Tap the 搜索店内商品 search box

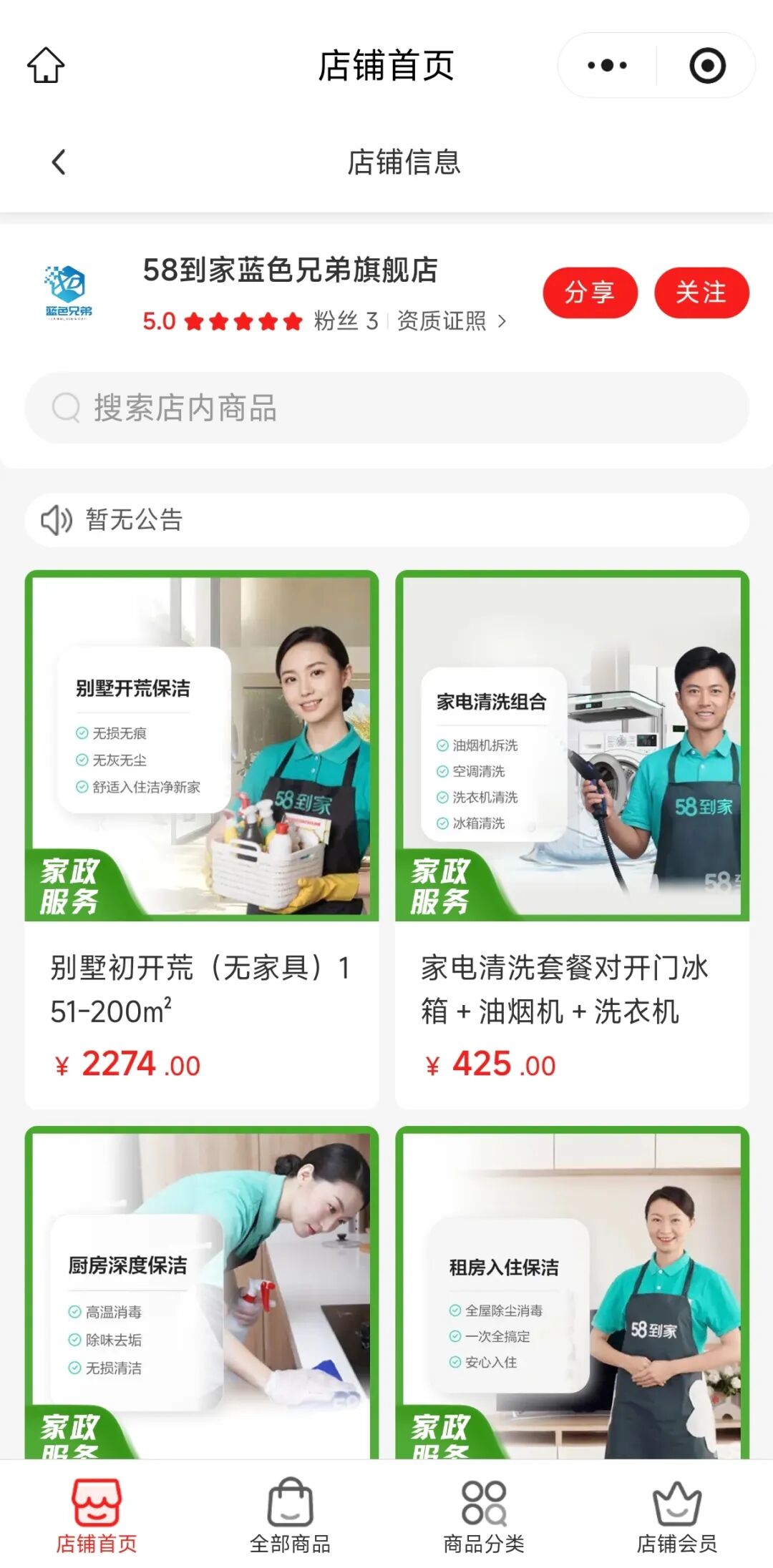point(386,408)
